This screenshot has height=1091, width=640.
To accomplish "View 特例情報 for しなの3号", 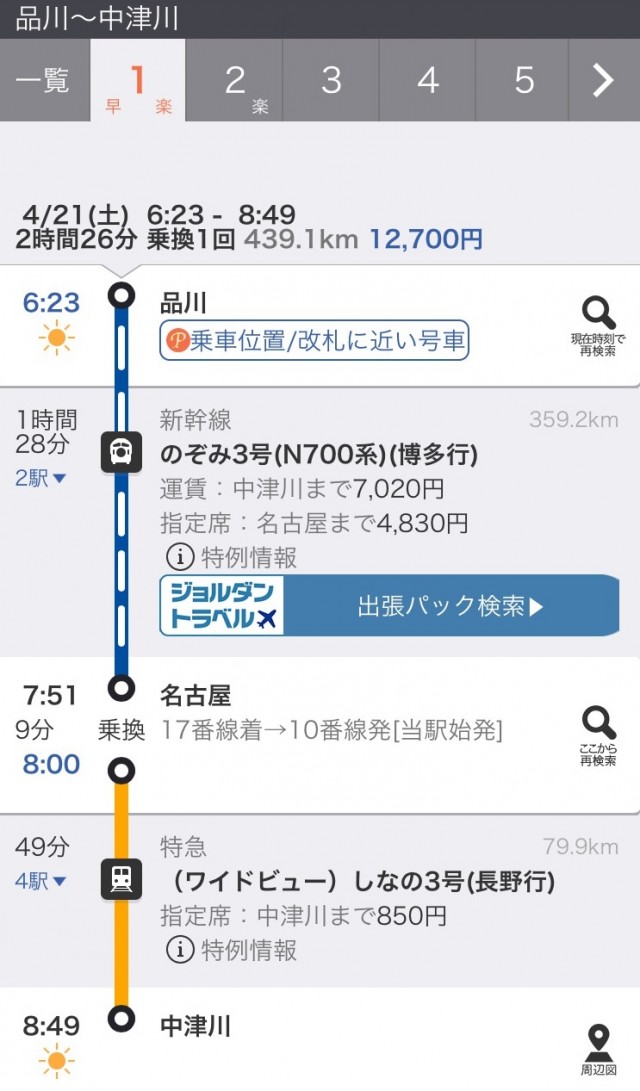I will point(231,950).
